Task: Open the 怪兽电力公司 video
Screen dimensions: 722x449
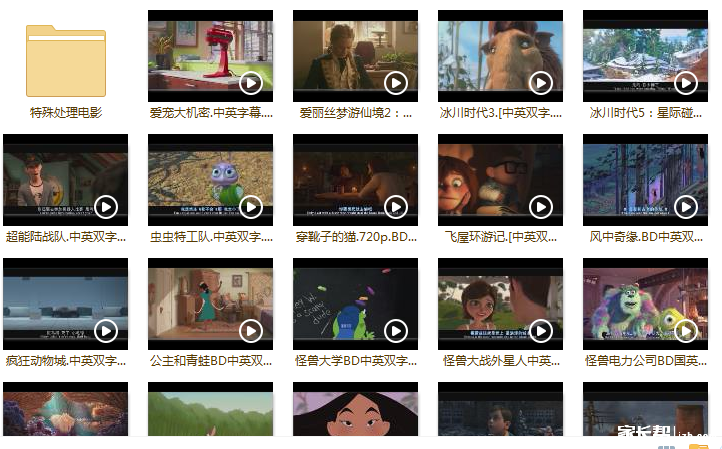Action: pyautogui.click(x=645, y=304)
